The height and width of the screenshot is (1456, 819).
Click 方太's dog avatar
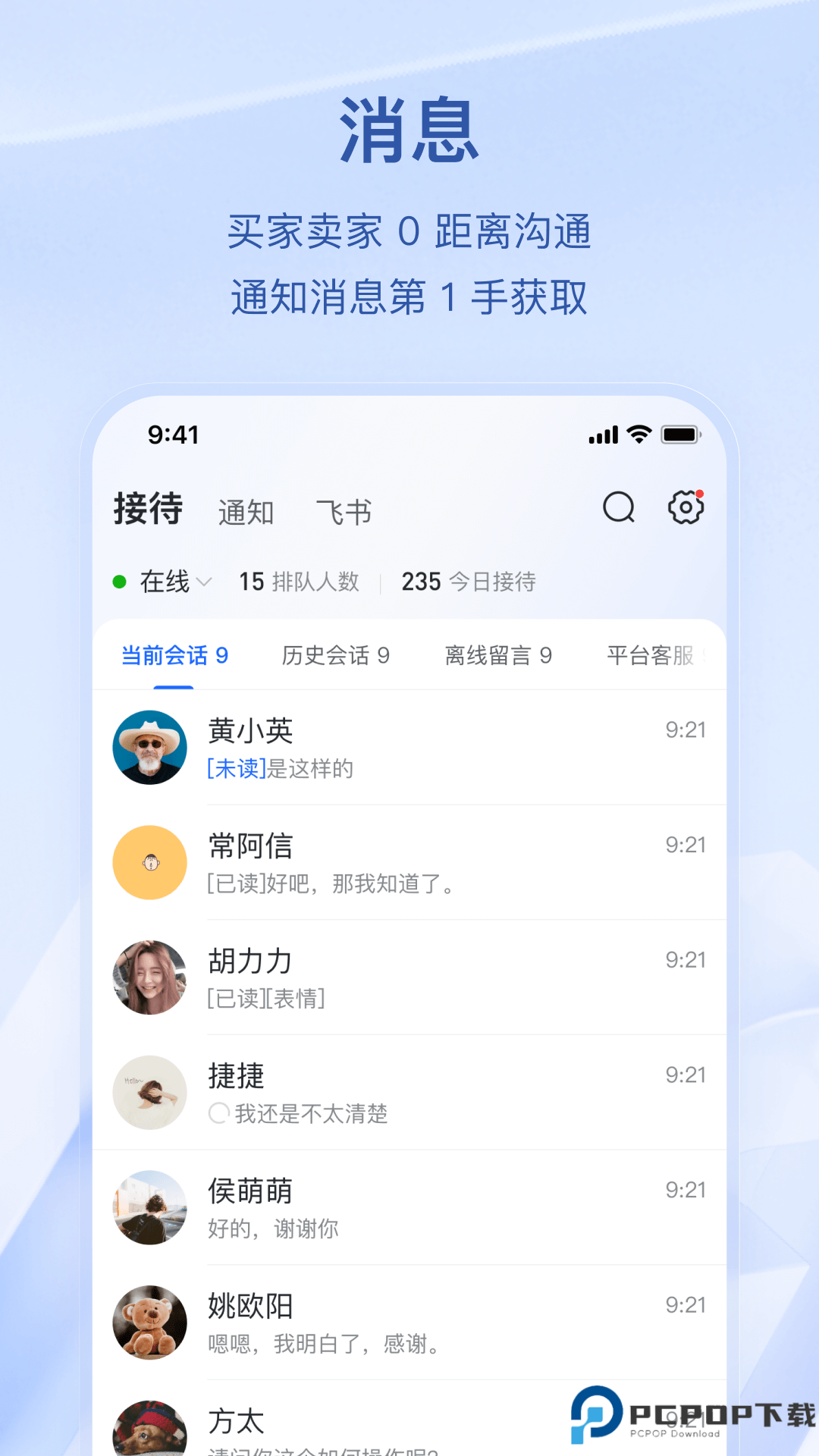click(x=149, y=1426)
